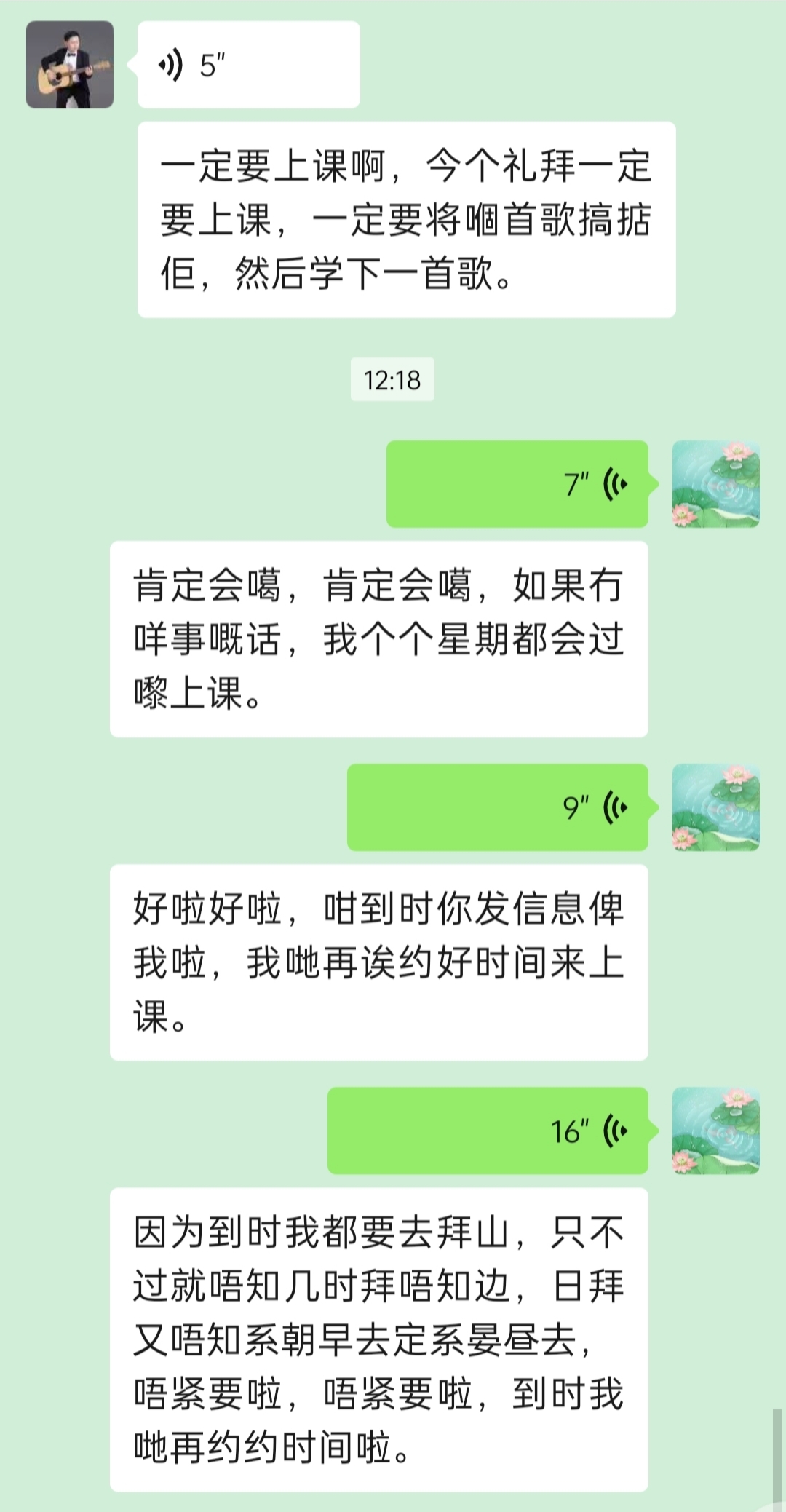The width and height of the screenshot is (786, 1512).
Task: Play the 5-second received voice message
Action: [x=247, y=65]
